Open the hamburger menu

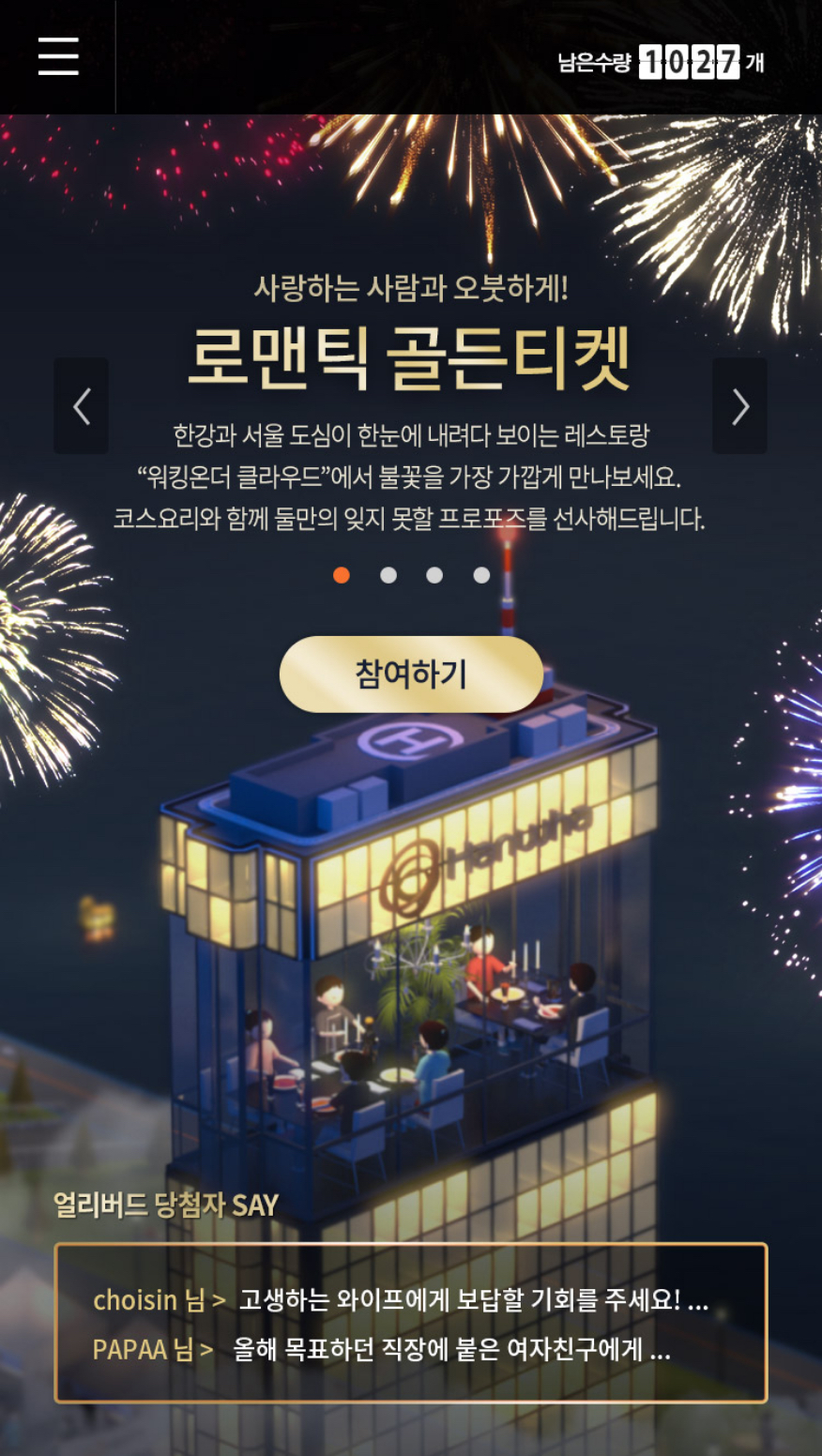pos(58,57)
